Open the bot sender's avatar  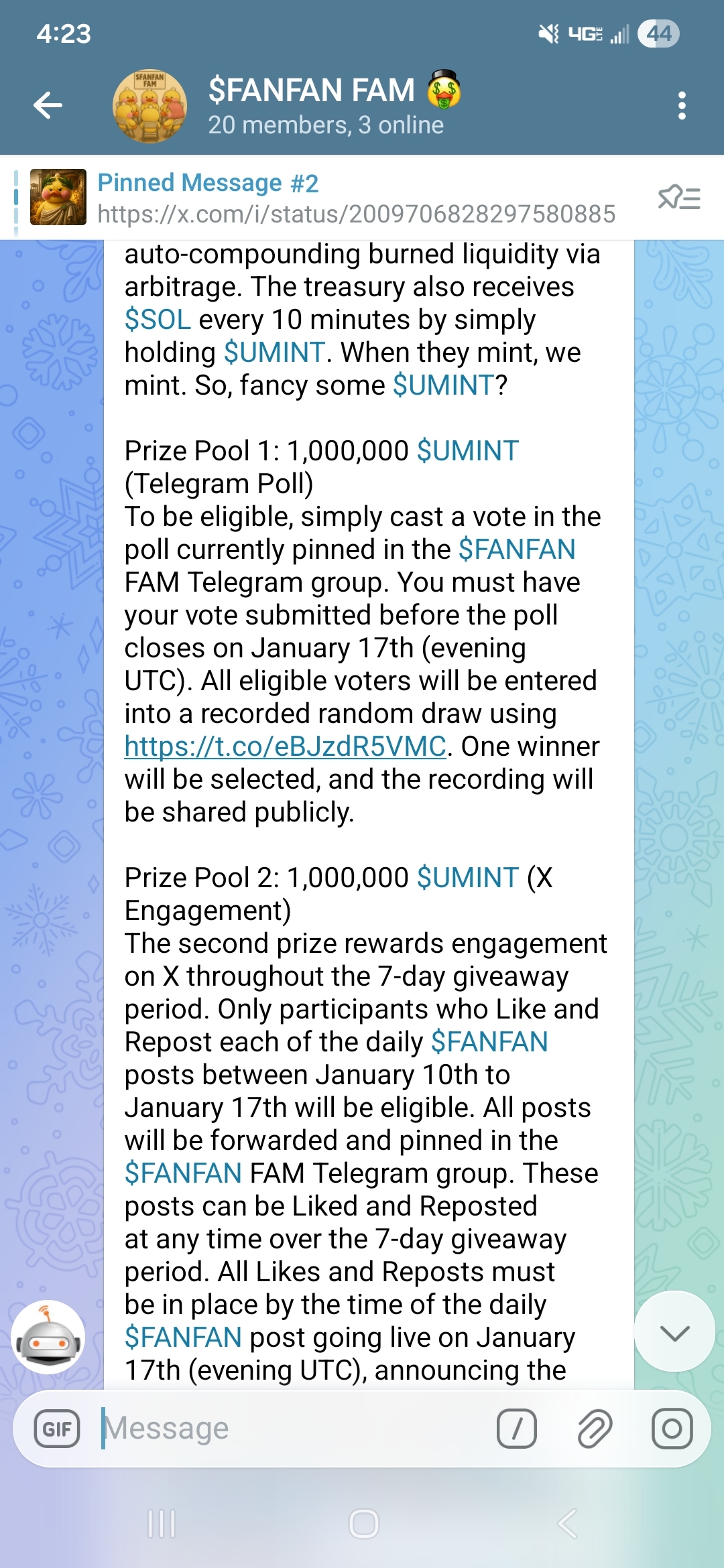click(48, 1337)
